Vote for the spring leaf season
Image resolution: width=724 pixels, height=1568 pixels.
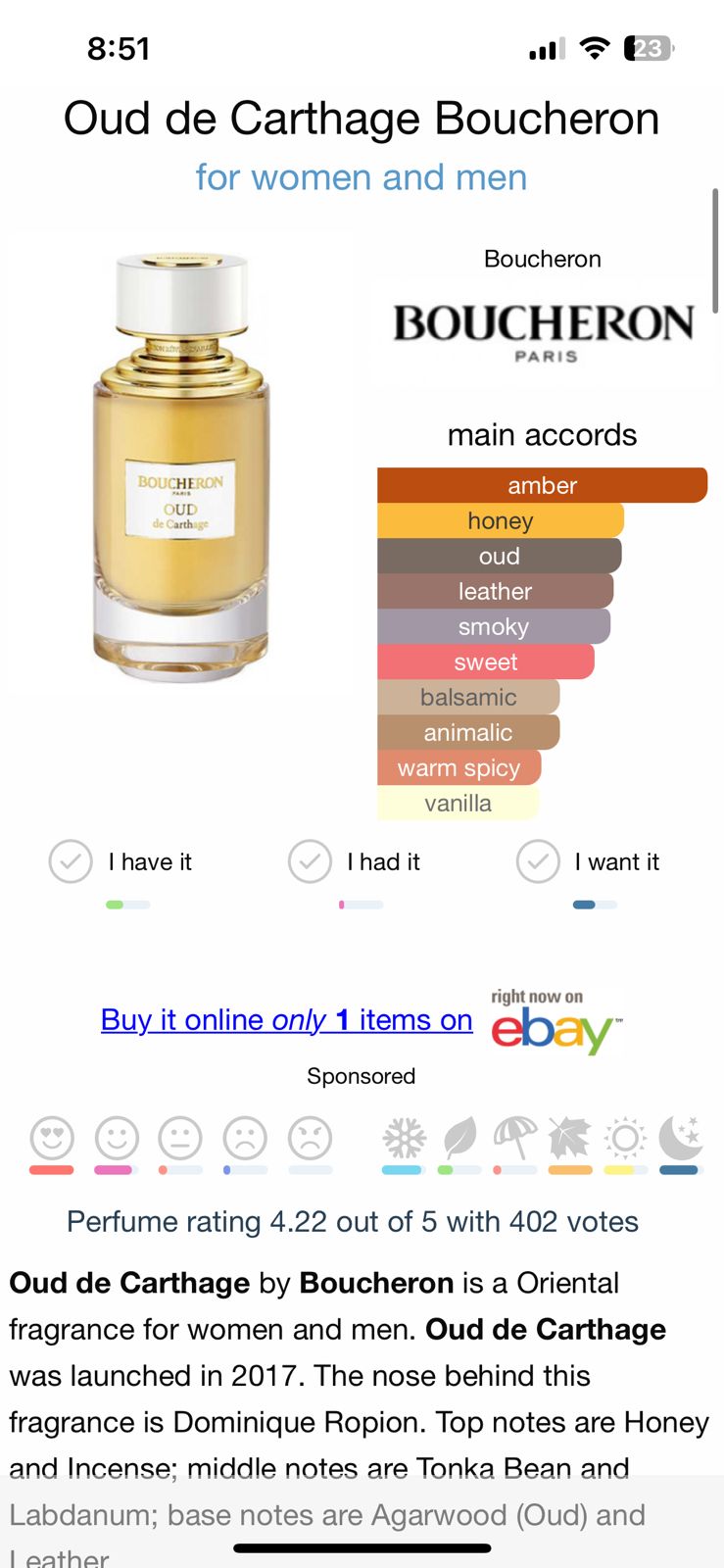coord(459,1138)
